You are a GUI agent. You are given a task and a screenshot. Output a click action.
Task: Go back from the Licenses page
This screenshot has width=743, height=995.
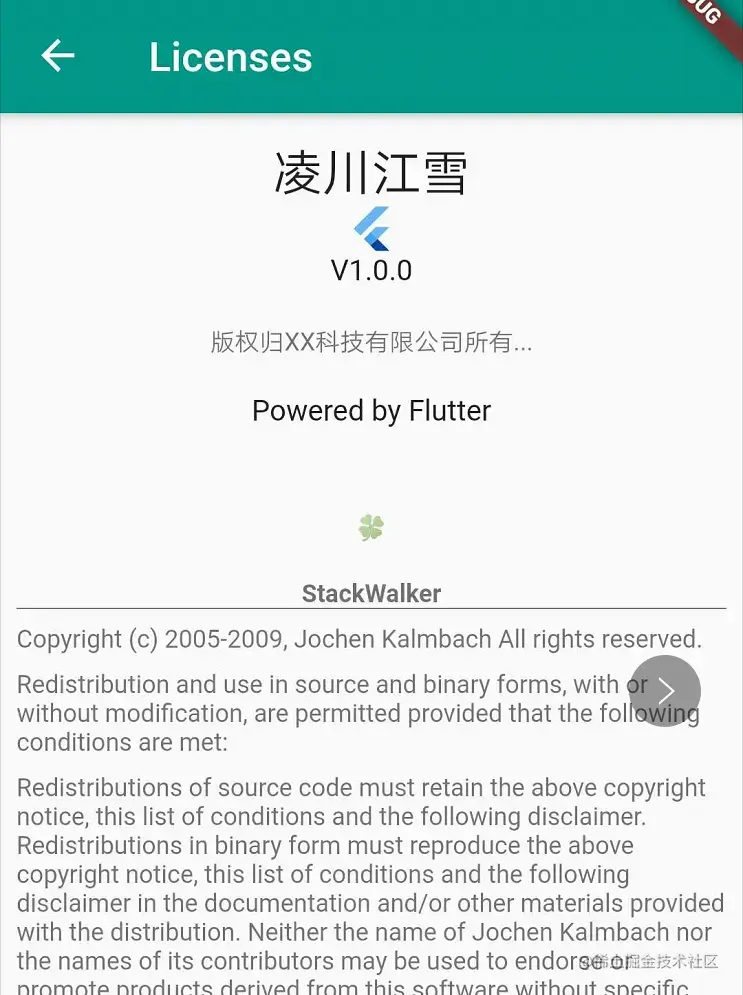coord(58,56)
